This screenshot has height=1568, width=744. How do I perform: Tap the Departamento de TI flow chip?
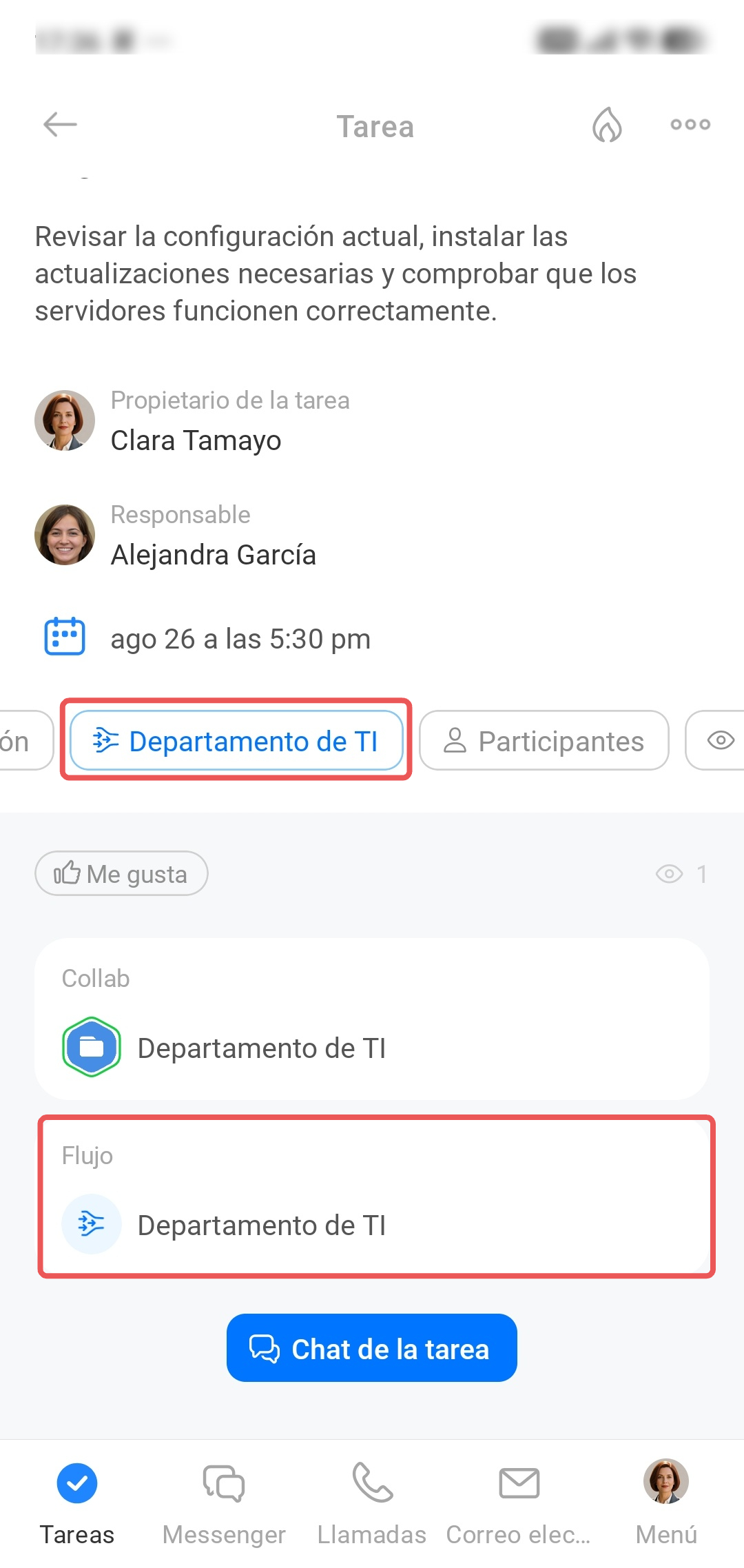[236, 740]
